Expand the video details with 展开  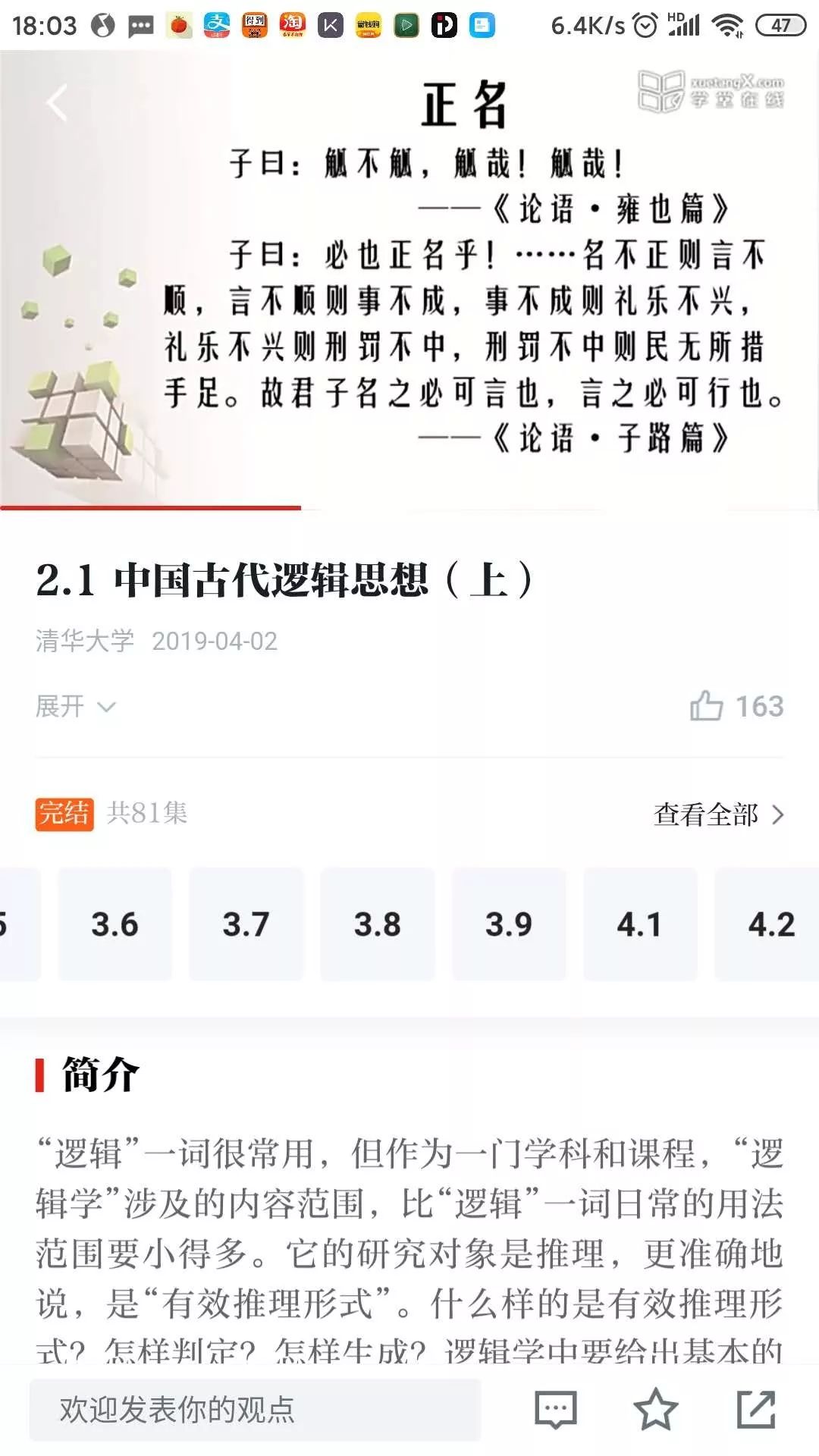(75, 707)
